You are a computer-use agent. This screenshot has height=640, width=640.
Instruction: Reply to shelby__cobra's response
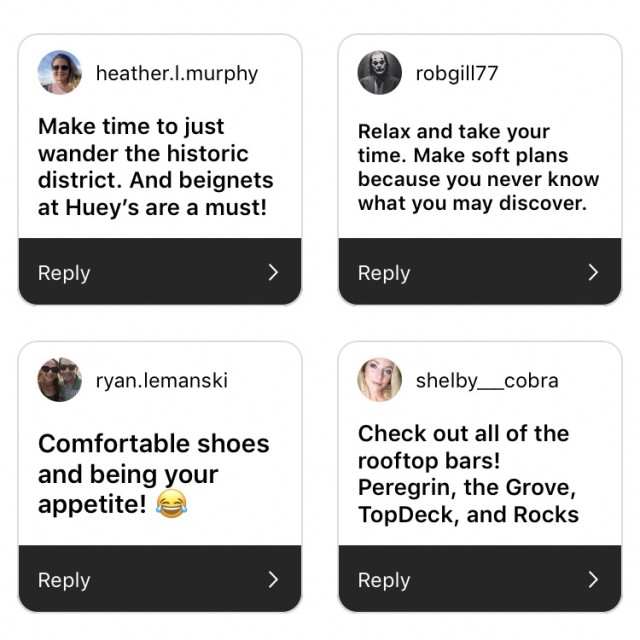480,579
